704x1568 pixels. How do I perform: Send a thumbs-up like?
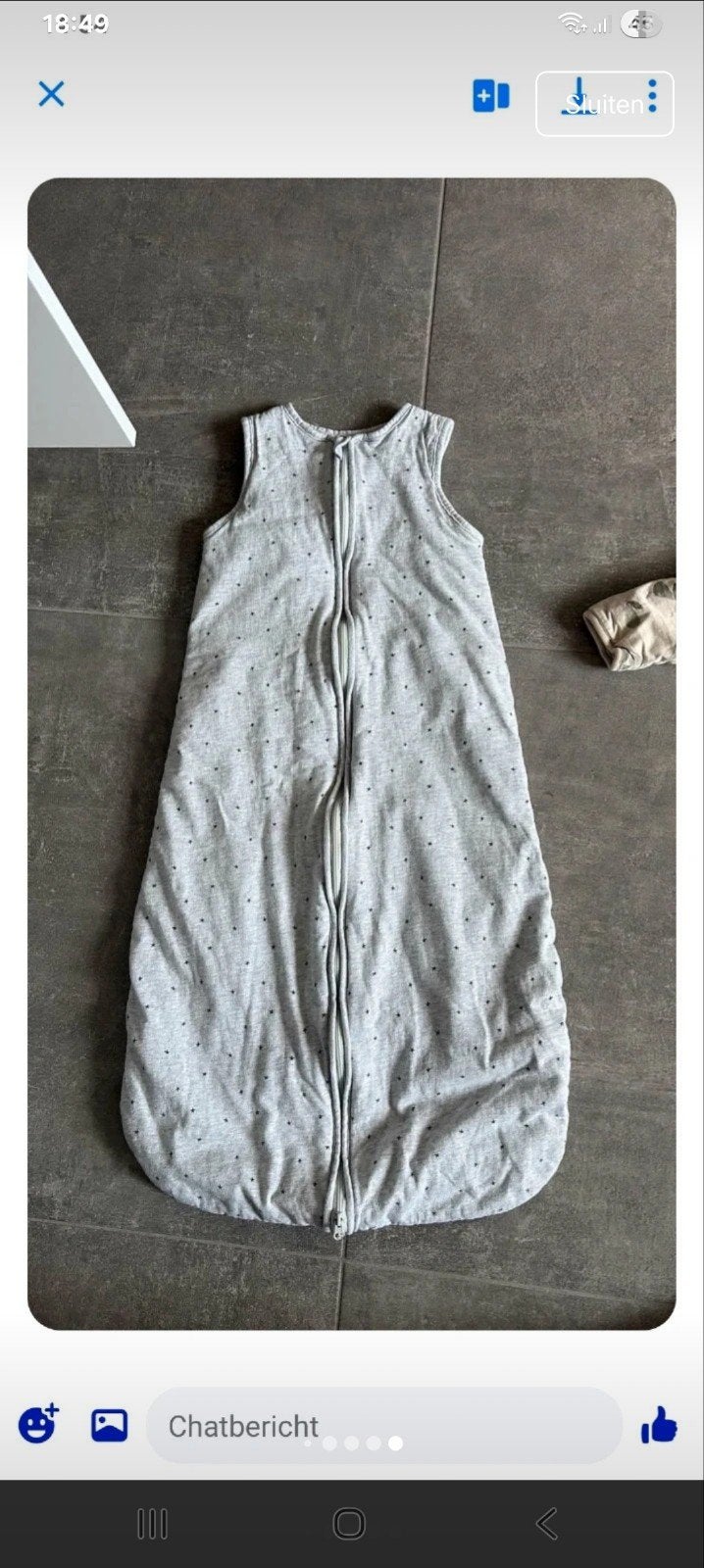(659, 1424)
